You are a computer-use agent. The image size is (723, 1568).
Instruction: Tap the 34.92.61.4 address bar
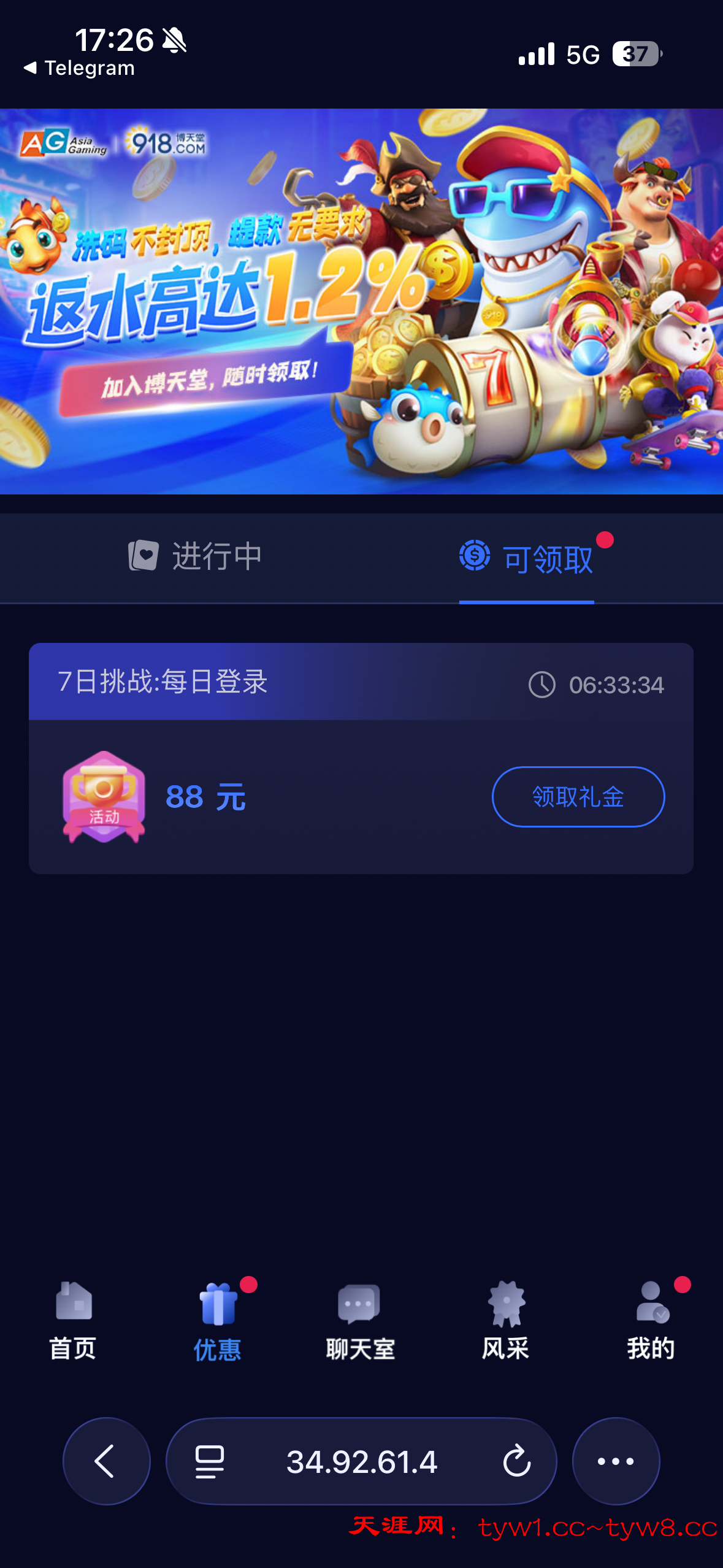coord(361,1461)
